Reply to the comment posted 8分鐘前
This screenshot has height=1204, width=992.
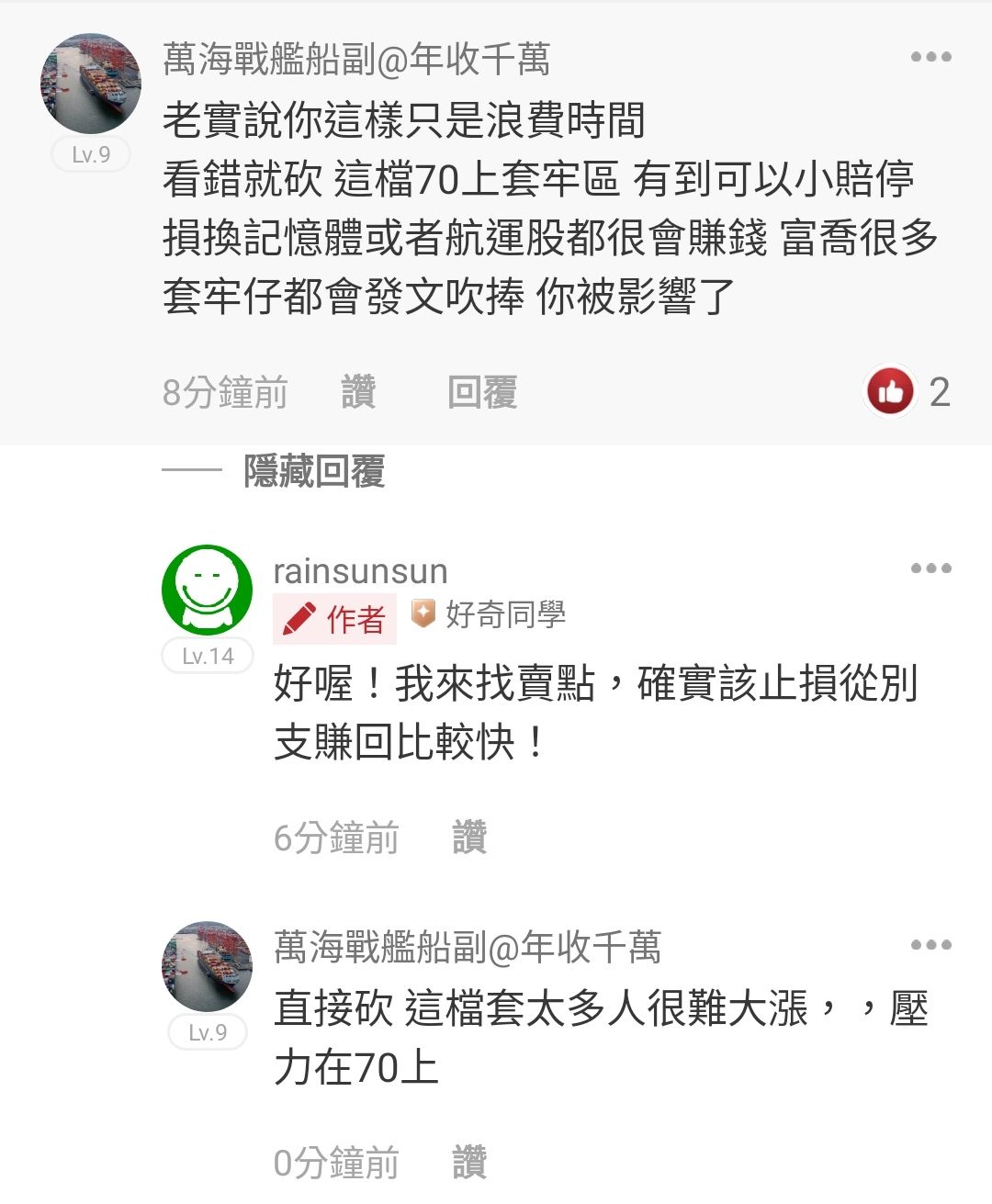[482, 392]
